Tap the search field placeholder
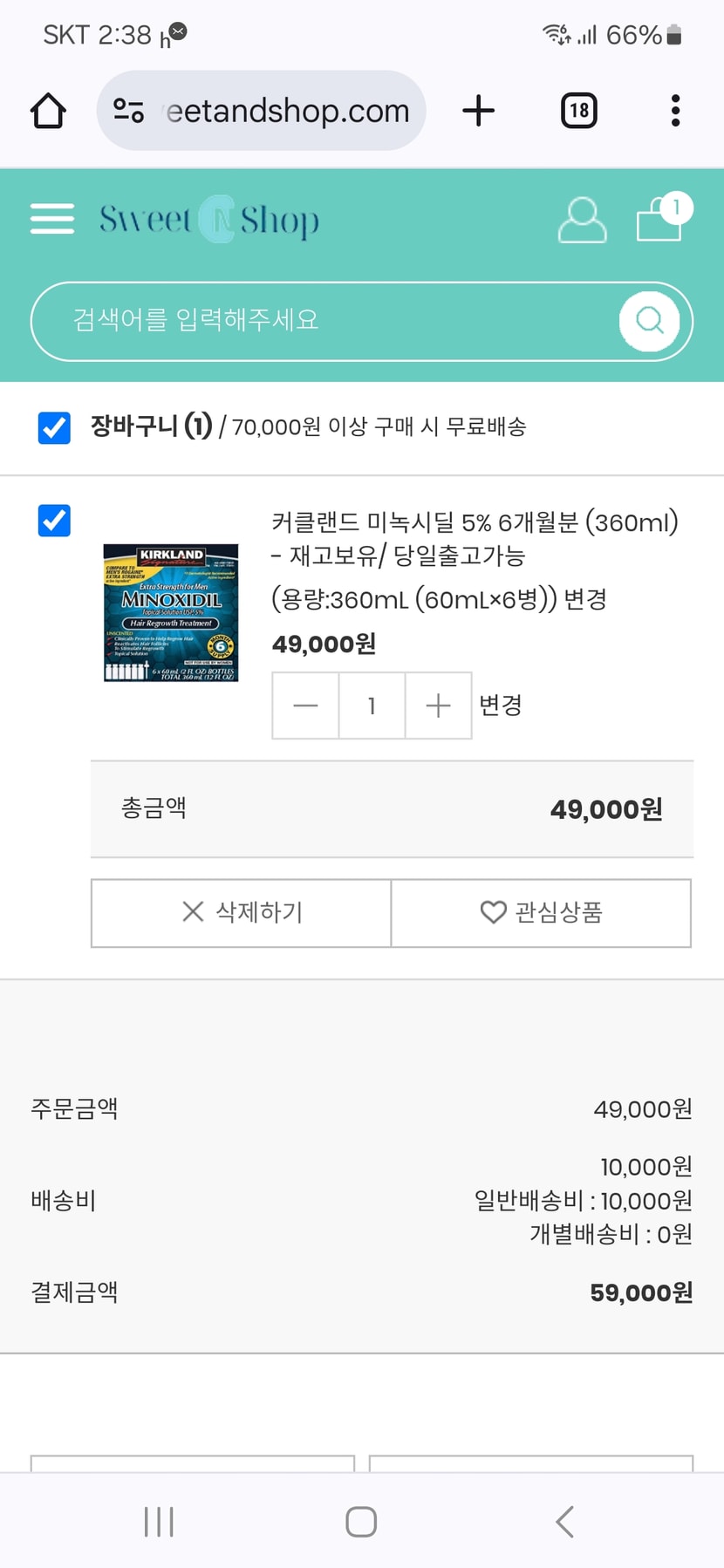 pos(196,320)
